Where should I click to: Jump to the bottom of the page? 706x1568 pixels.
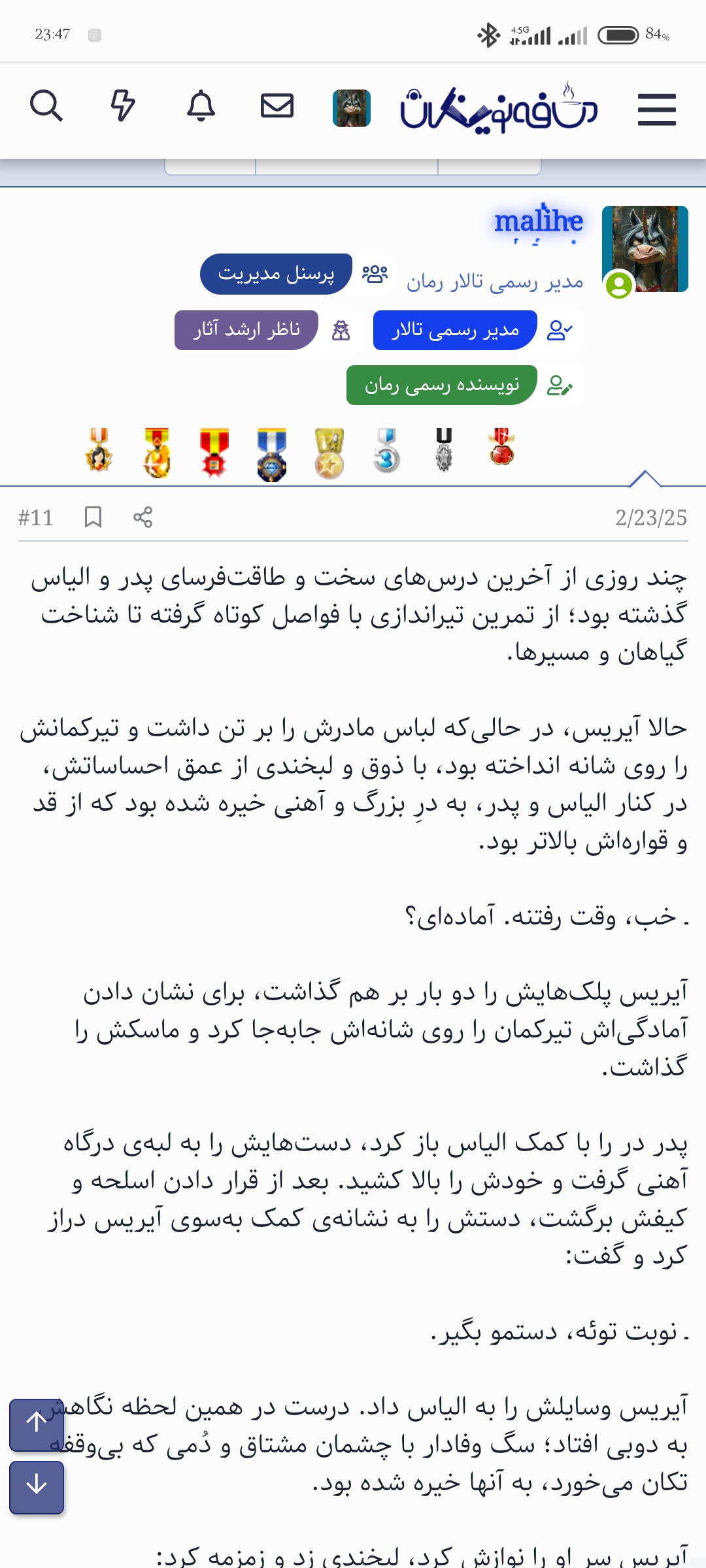click(x=37, y=1488)
